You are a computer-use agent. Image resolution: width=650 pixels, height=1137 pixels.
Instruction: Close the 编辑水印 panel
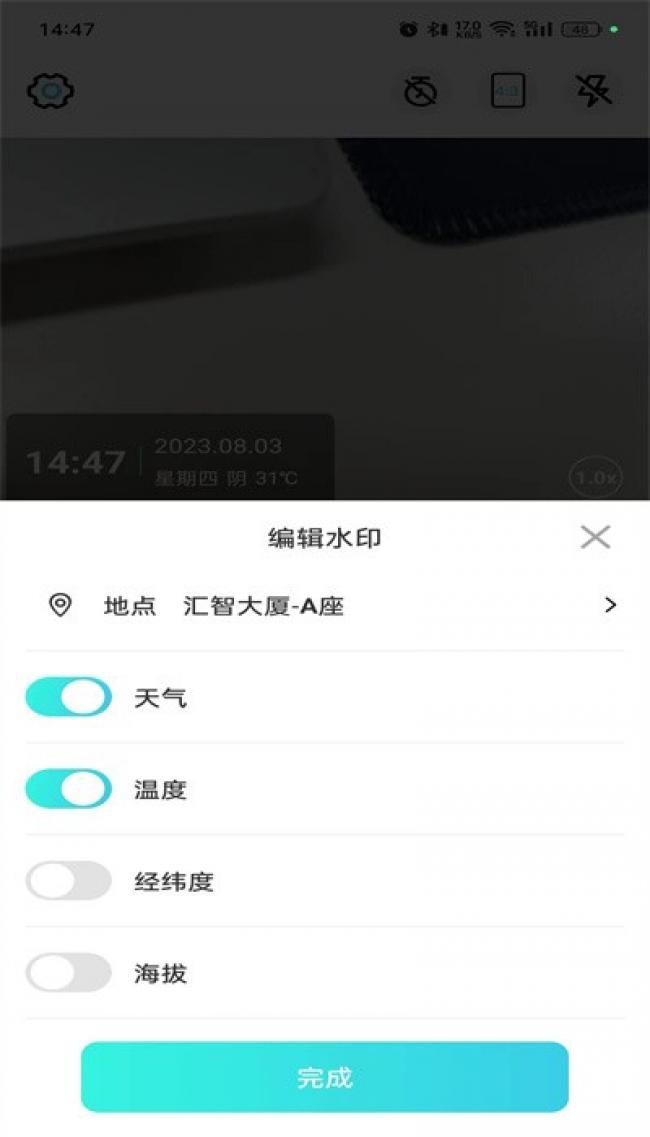[596, 537]
